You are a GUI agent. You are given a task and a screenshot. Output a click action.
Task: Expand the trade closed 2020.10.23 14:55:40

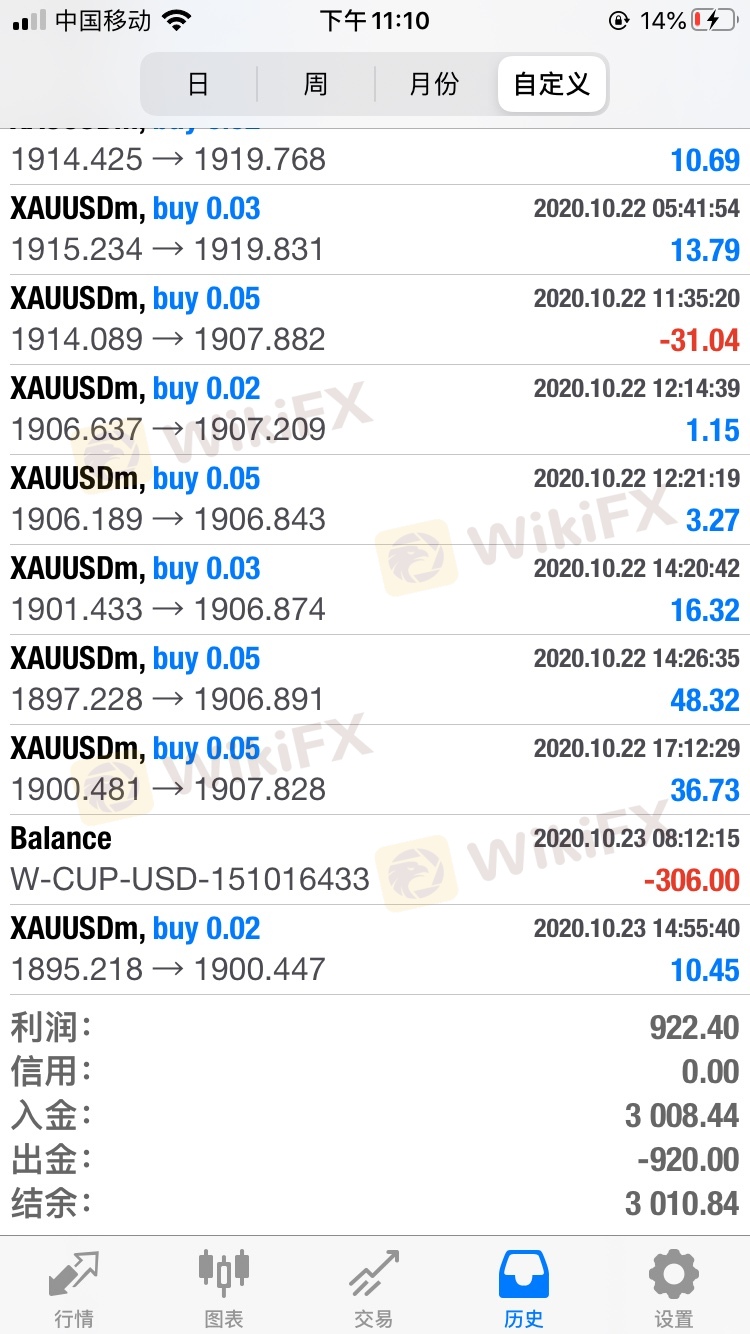[x=375, y=950]
